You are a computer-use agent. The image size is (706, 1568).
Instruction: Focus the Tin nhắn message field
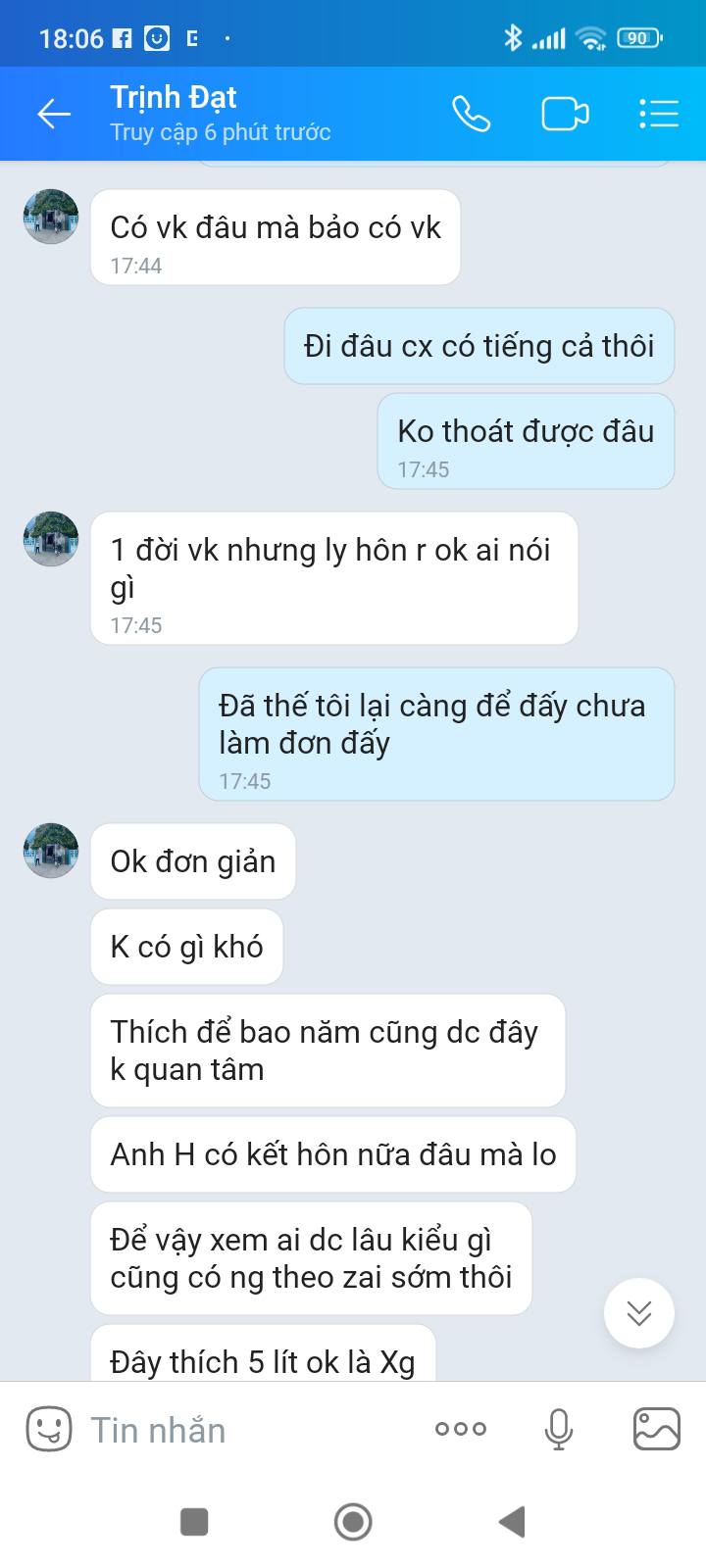pos(245,1430)
